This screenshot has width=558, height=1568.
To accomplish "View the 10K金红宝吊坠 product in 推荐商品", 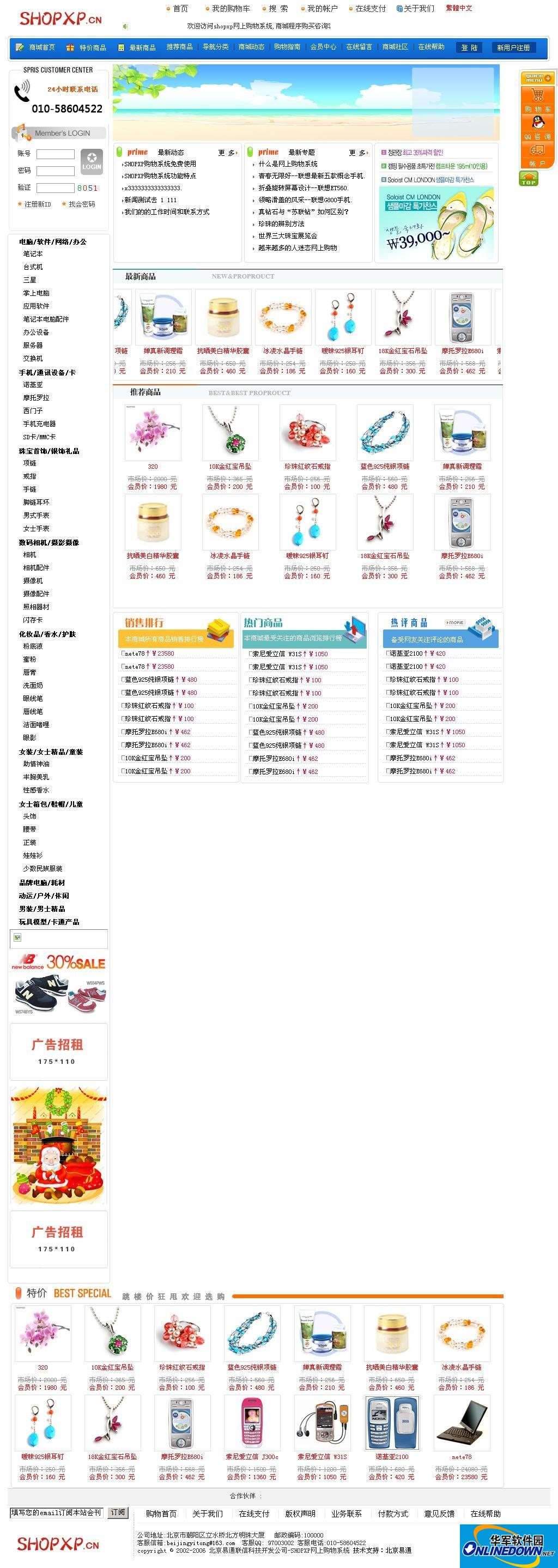I will pos(230,467).
